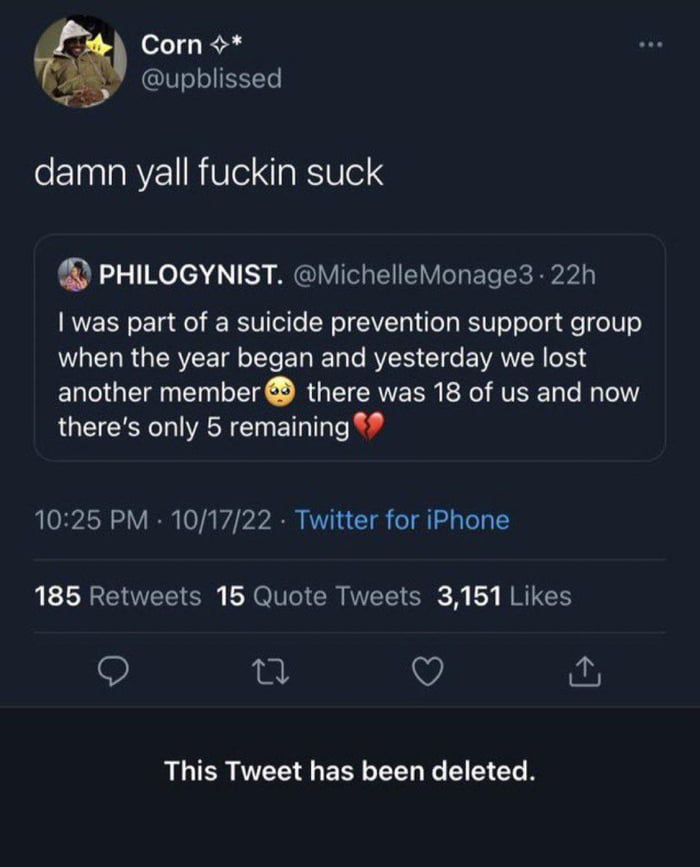Like Corn's tweet with the heart
Viewport: 700px width, 867px height.
(427, 675)
